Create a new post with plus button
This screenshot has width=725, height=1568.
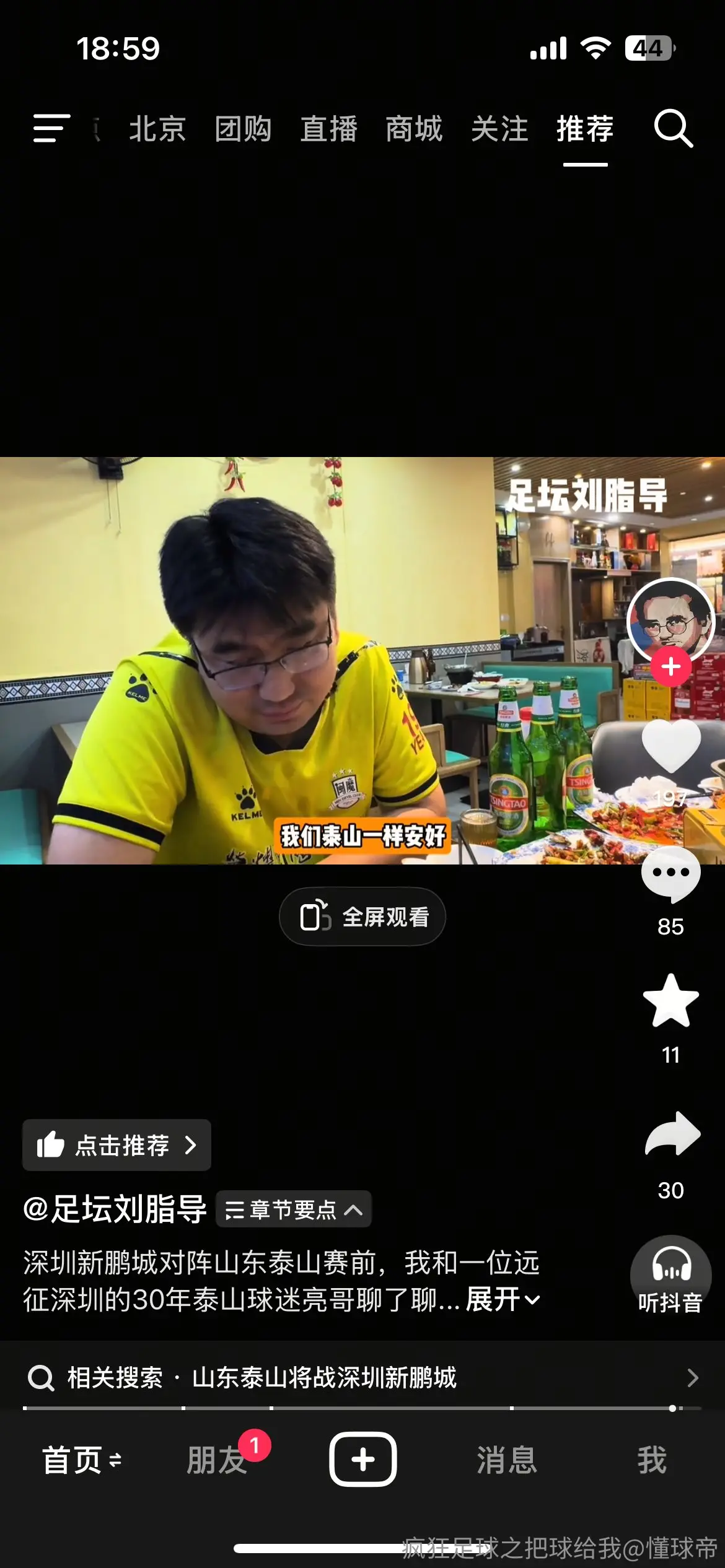click(x=363, y=1460)
